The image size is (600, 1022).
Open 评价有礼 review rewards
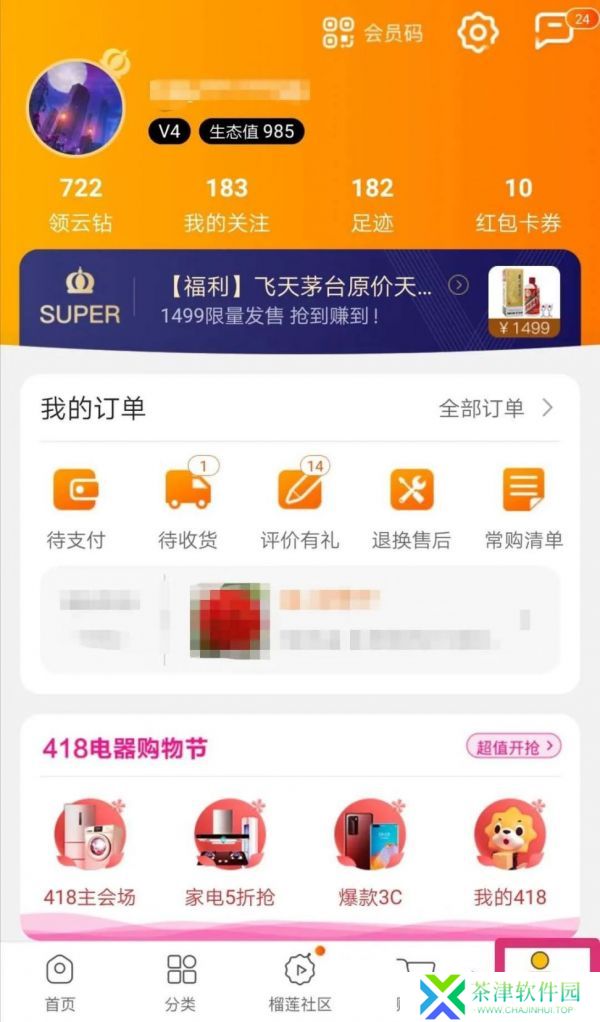[x=300, y=508]
